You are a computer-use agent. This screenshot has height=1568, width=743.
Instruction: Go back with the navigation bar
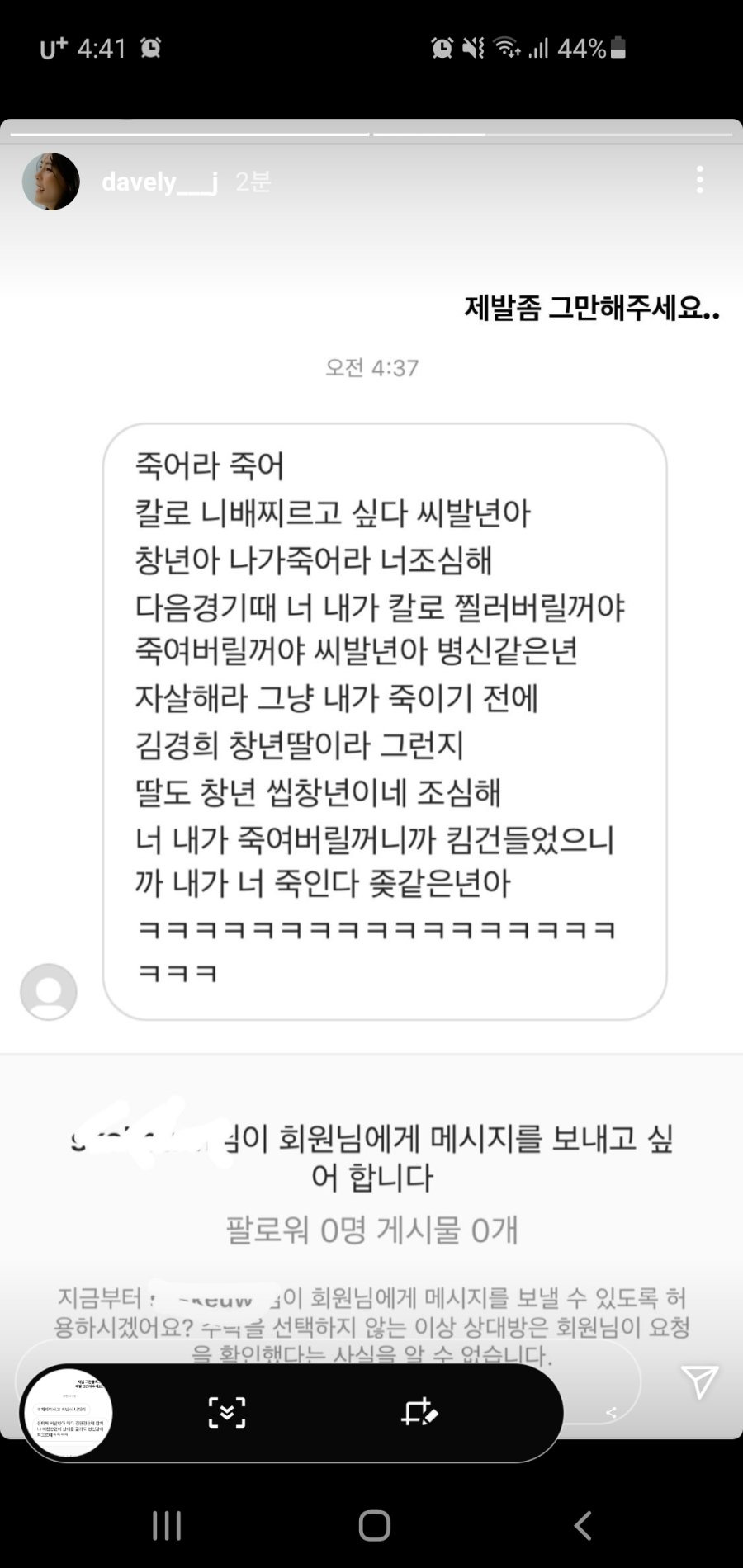point(583,1526)
